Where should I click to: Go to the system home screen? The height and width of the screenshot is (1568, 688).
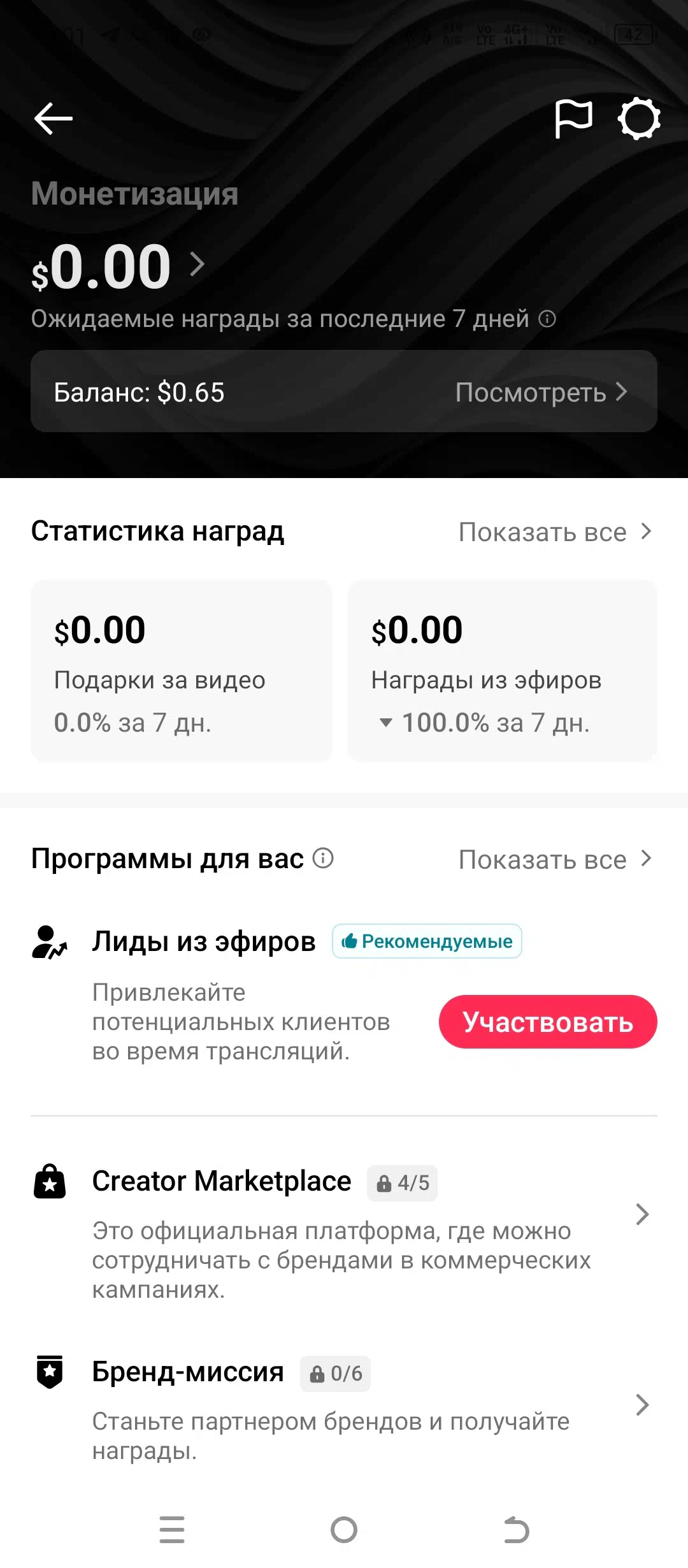pos(344,1530)
